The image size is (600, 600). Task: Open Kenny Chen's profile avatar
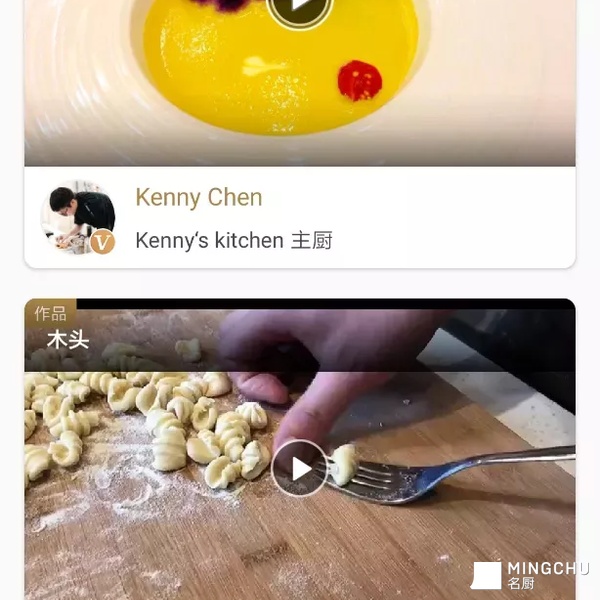77,216
